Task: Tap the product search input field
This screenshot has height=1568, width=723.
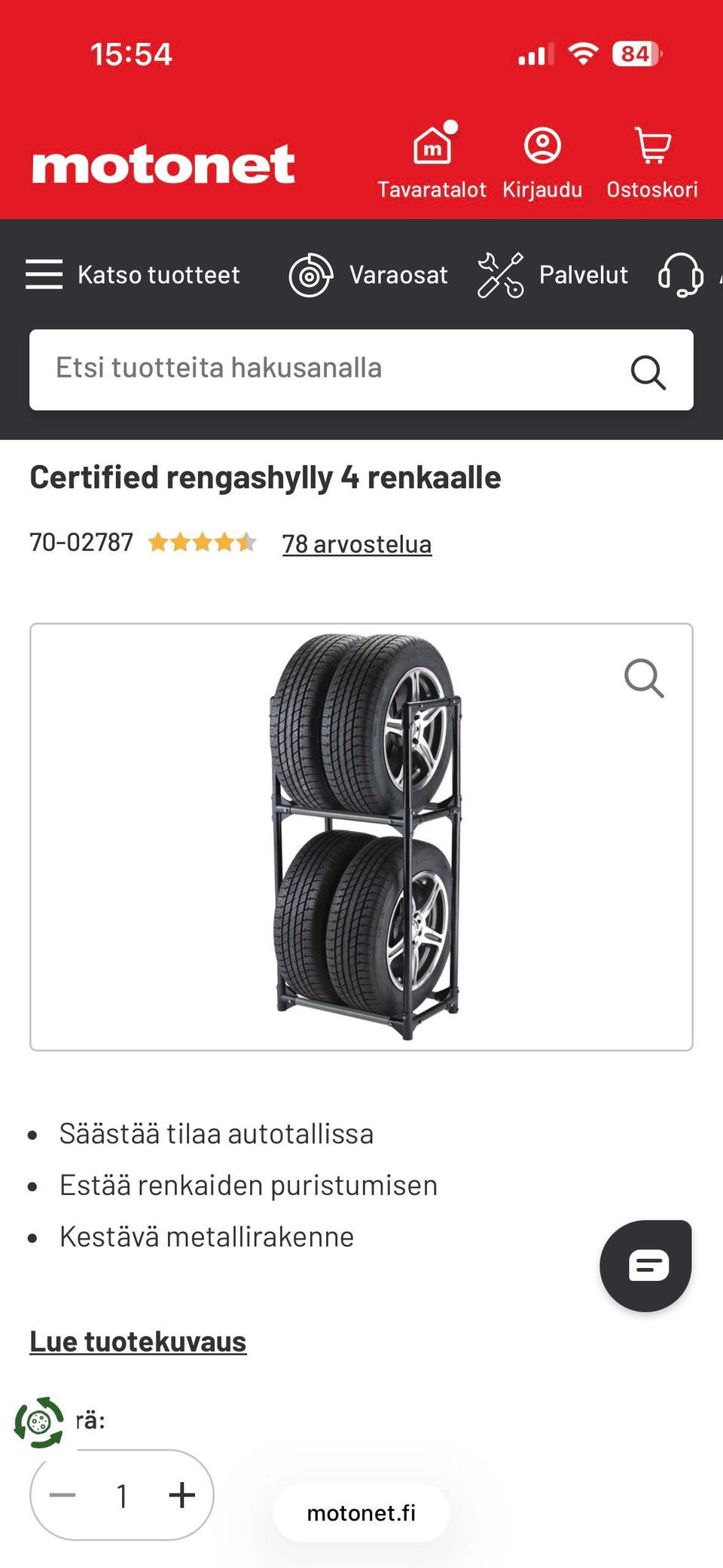Action: (x=301, y=369)
